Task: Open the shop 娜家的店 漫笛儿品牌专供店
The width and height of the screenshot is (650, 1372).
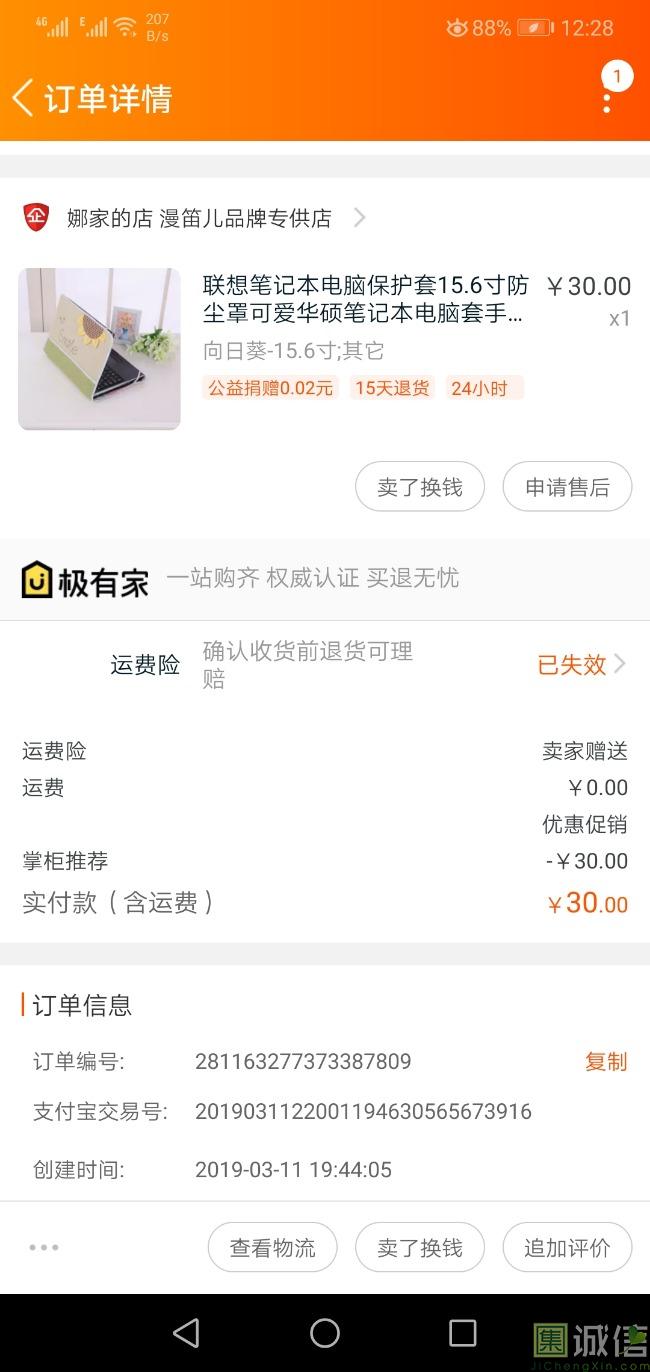Action: click(198, 218)
